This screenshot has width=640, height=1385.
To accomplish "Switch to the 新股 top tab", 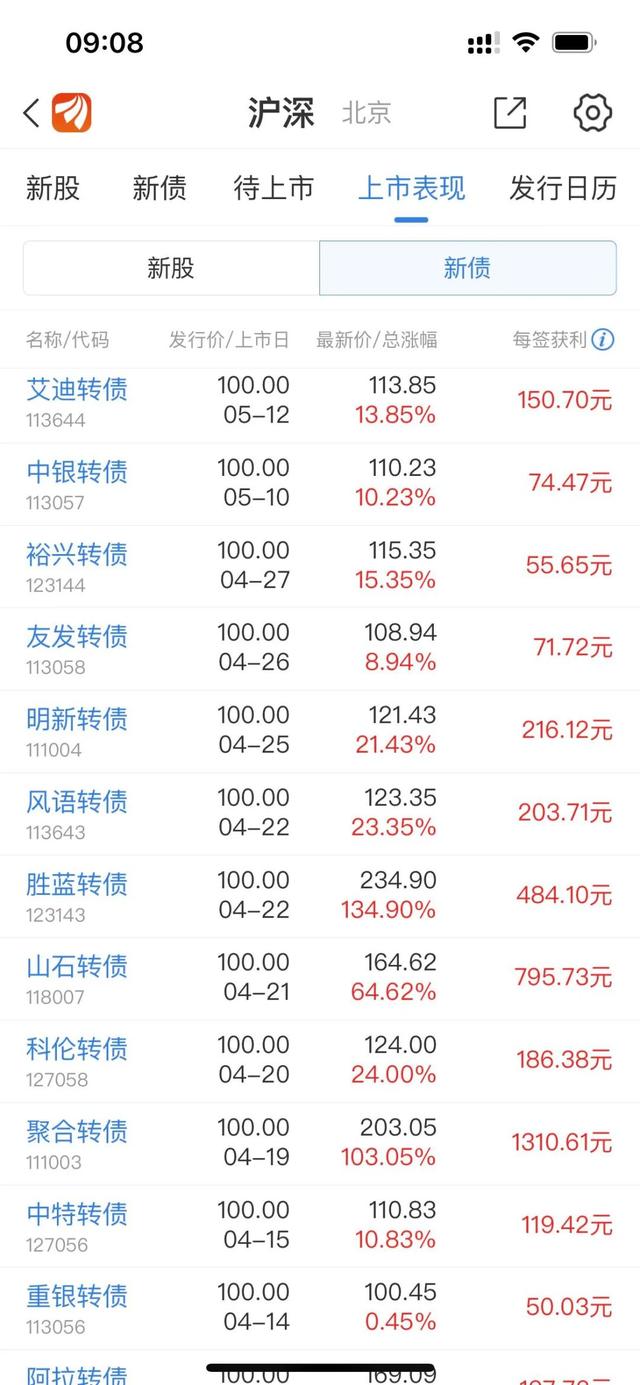I will tap(53, 188).
